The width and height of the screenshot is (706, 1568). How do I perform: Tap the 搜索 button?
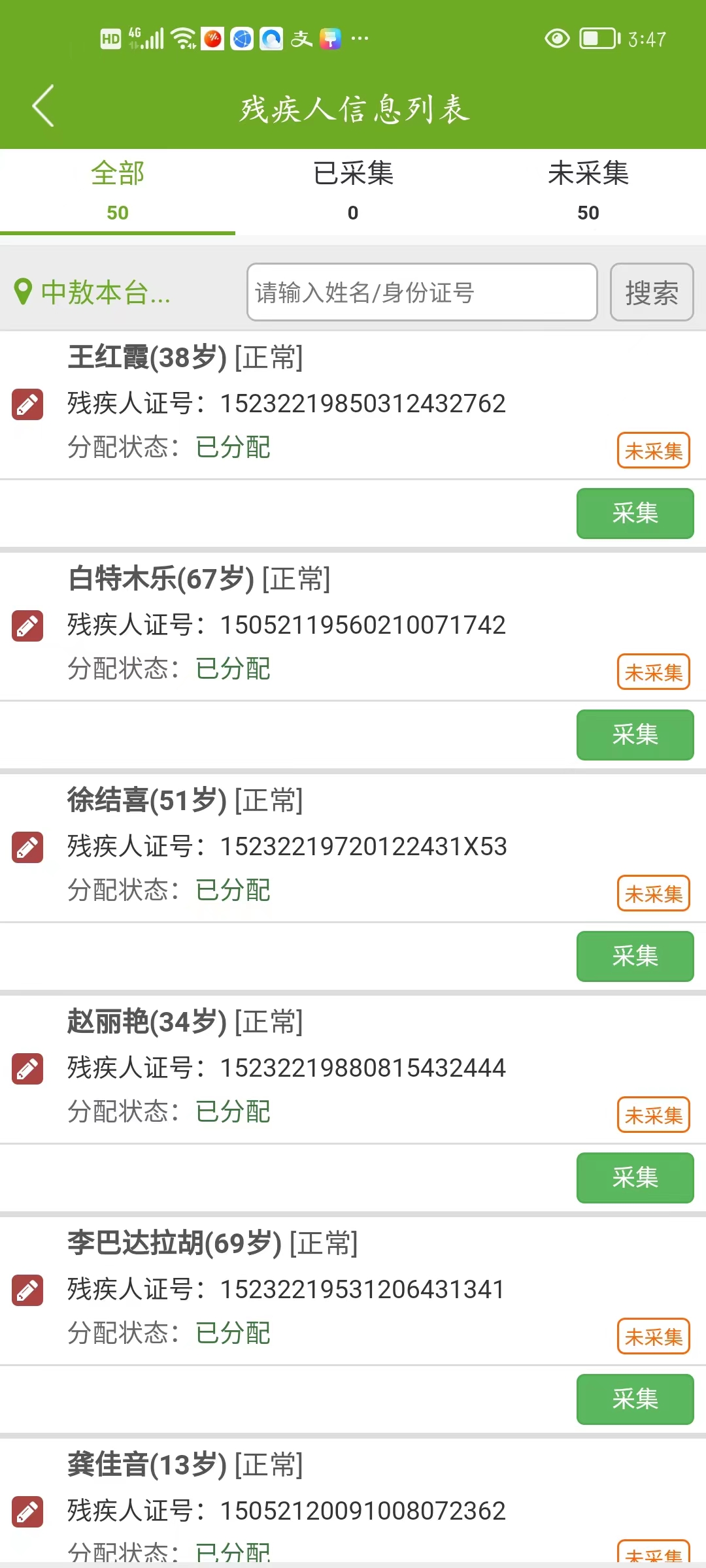pyautogui.click(x=651, y=293)
